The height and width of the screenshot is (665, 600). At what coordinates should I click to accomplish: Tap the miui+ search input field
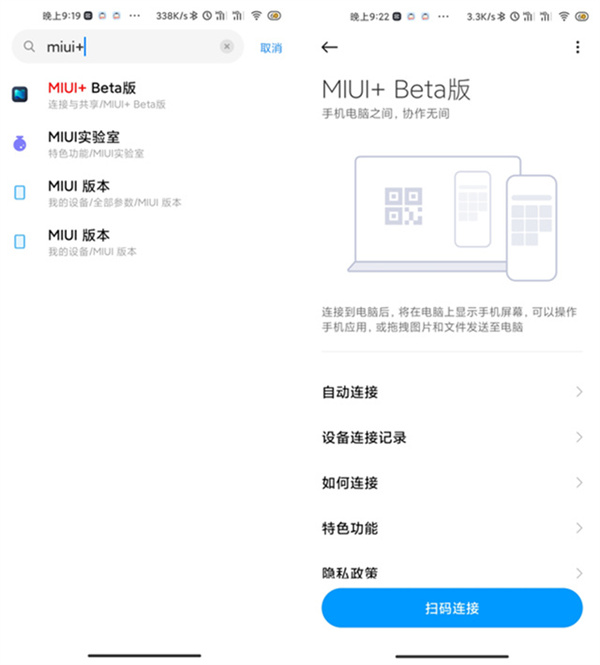pos(130,47)
